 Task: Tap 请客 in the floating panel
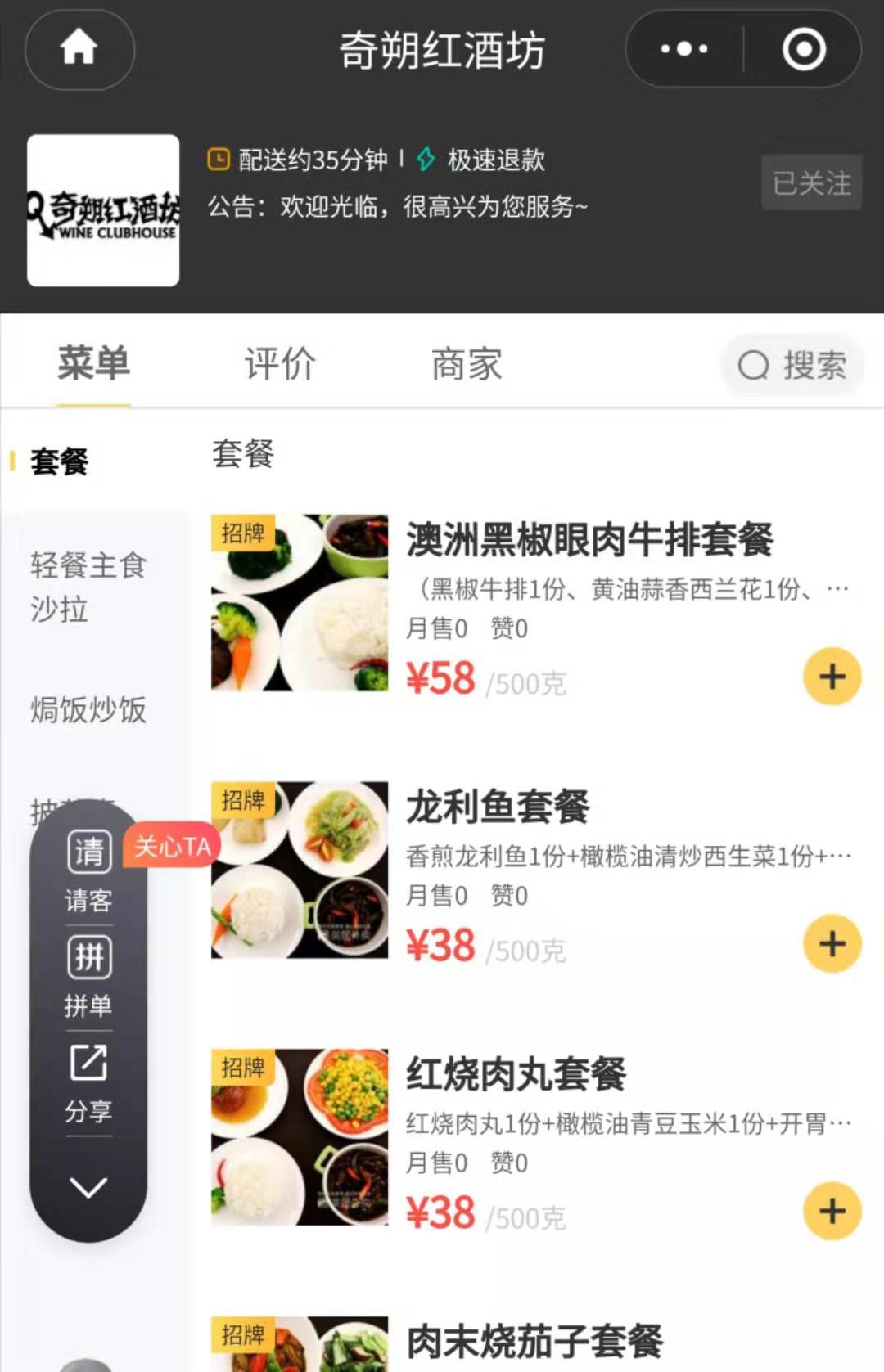pyautogui.click(x=88, y=871)
